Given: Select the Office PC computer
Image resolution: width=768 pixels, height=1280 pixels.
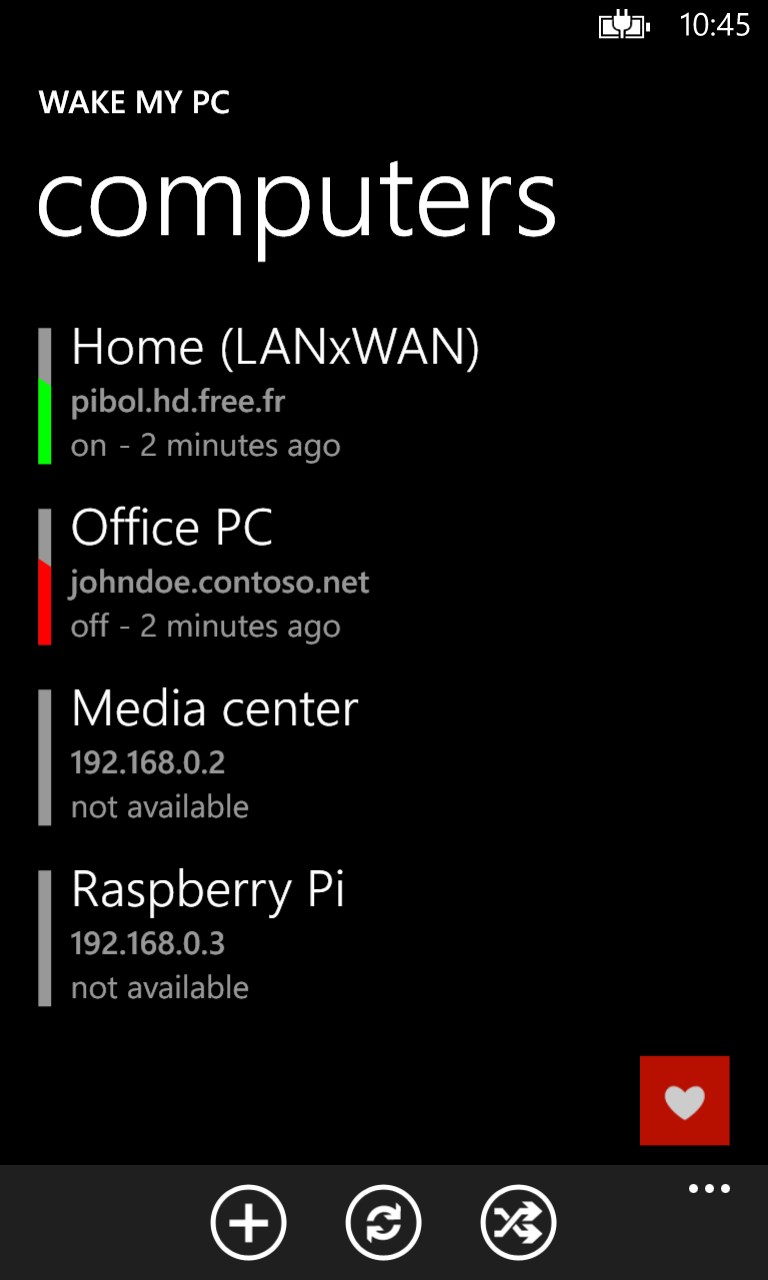Looking at the screenshot, I should (x=220, y=576).
